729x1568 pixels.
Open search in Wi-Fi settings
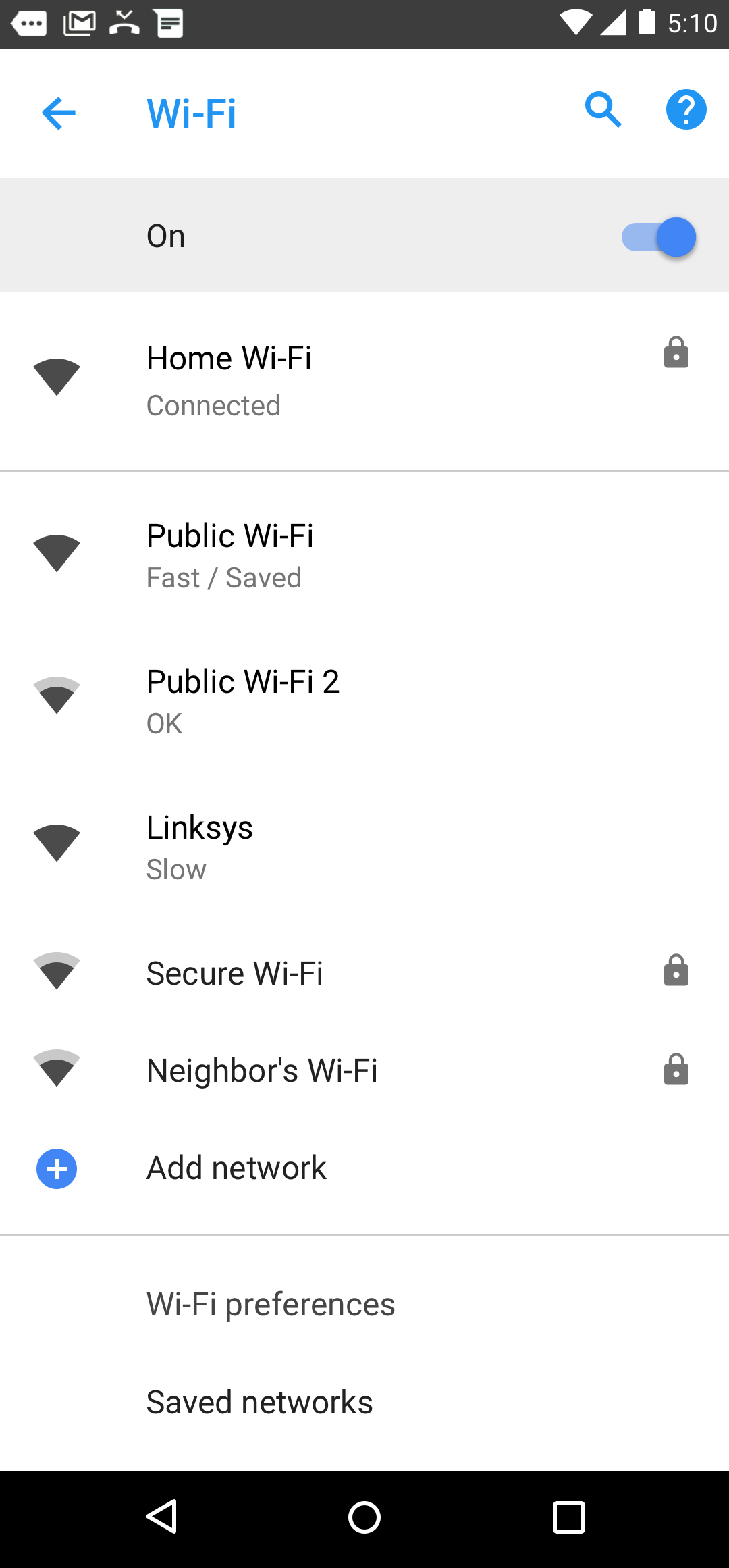[603, 110]
